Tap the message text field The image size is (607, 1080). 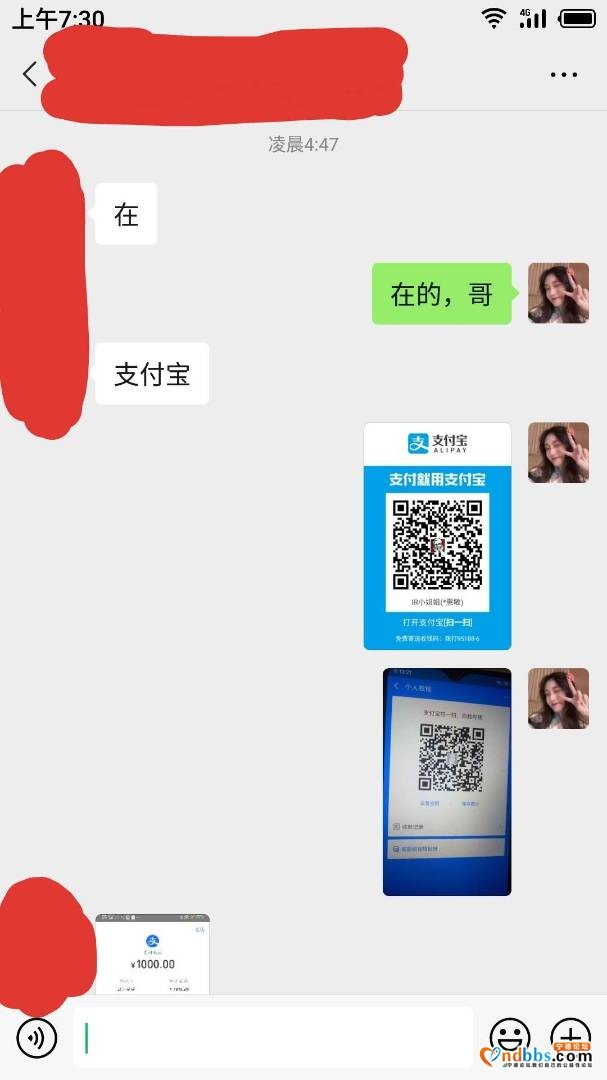click(x=272, y=1037)
